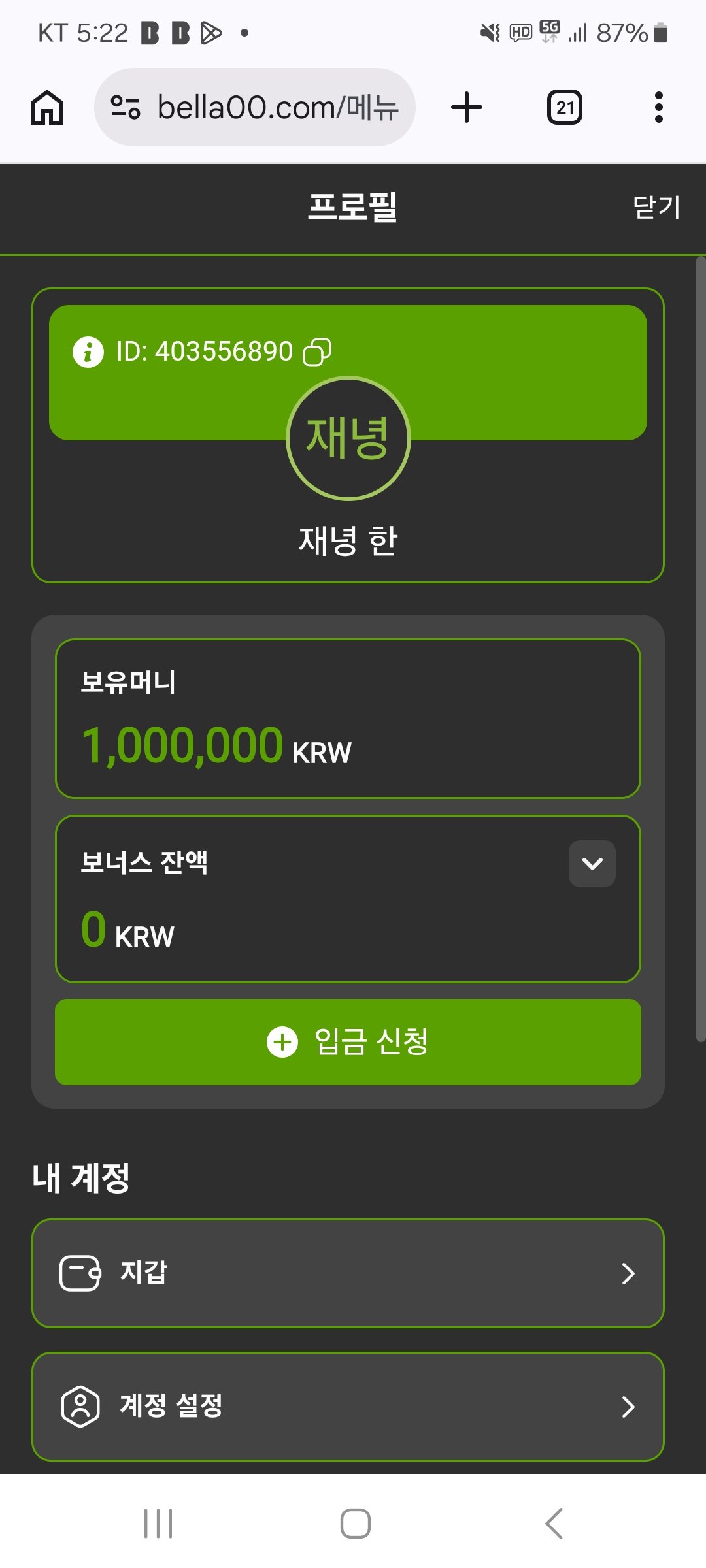706x1568 pixels.
Task: Go to the browser home page
Action: [47, 107]
